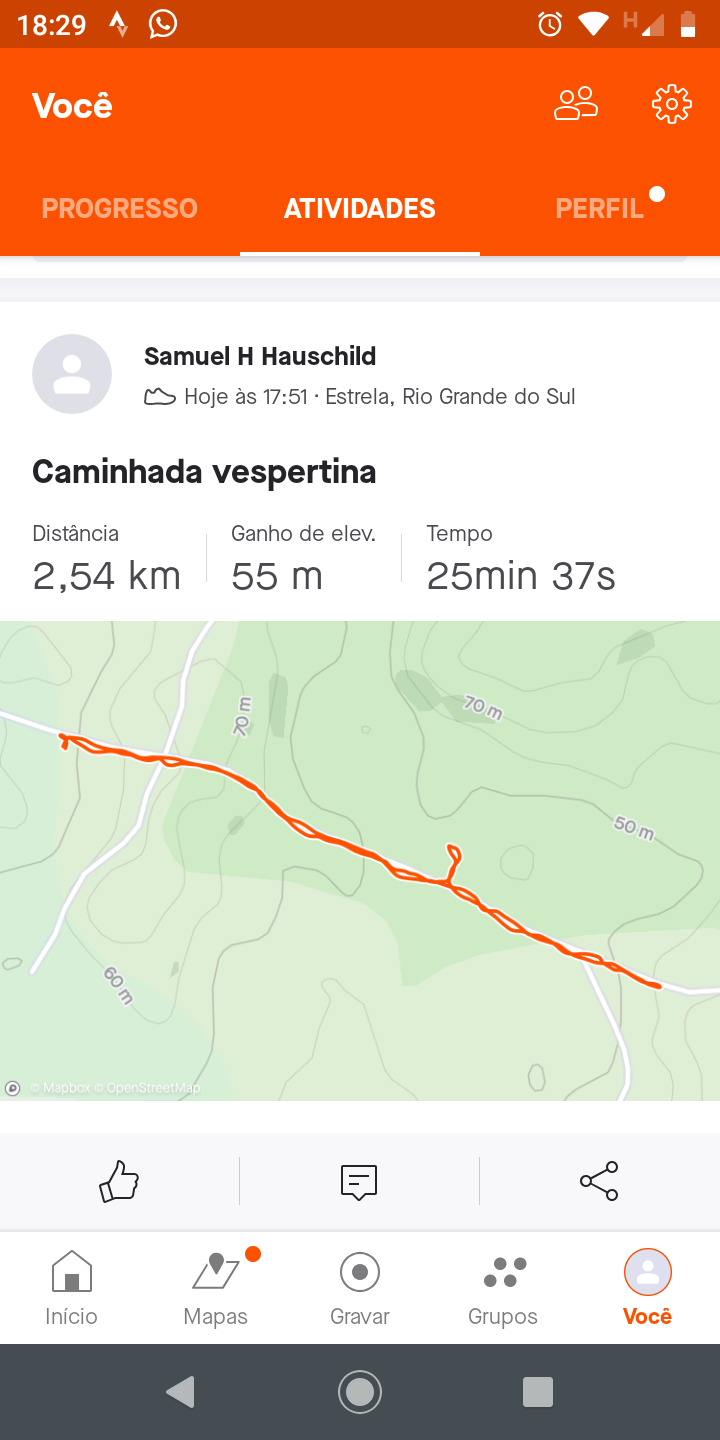
Task: Open the Mapas tab
Action: (216, 1288)
